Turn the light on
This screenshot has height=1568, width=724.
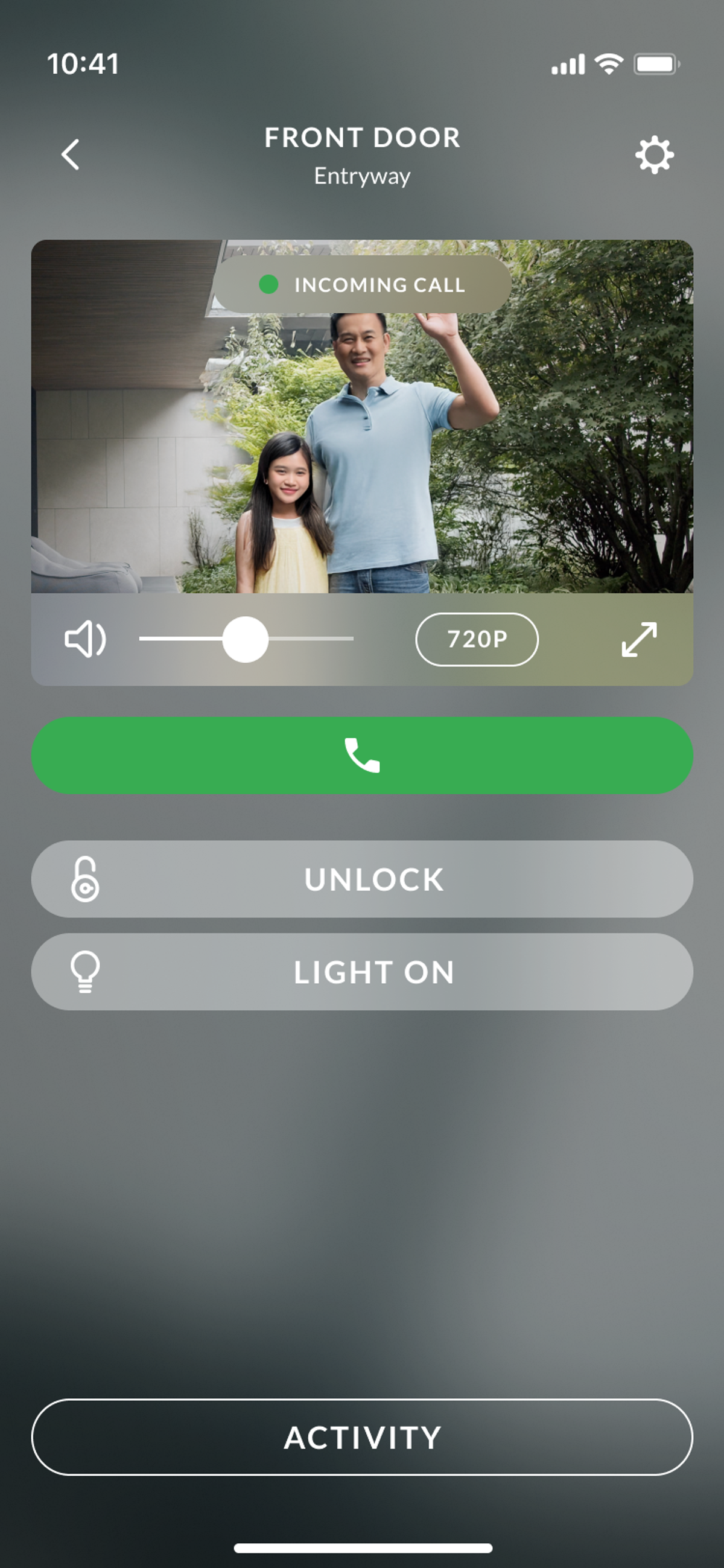tap(362, 972)
